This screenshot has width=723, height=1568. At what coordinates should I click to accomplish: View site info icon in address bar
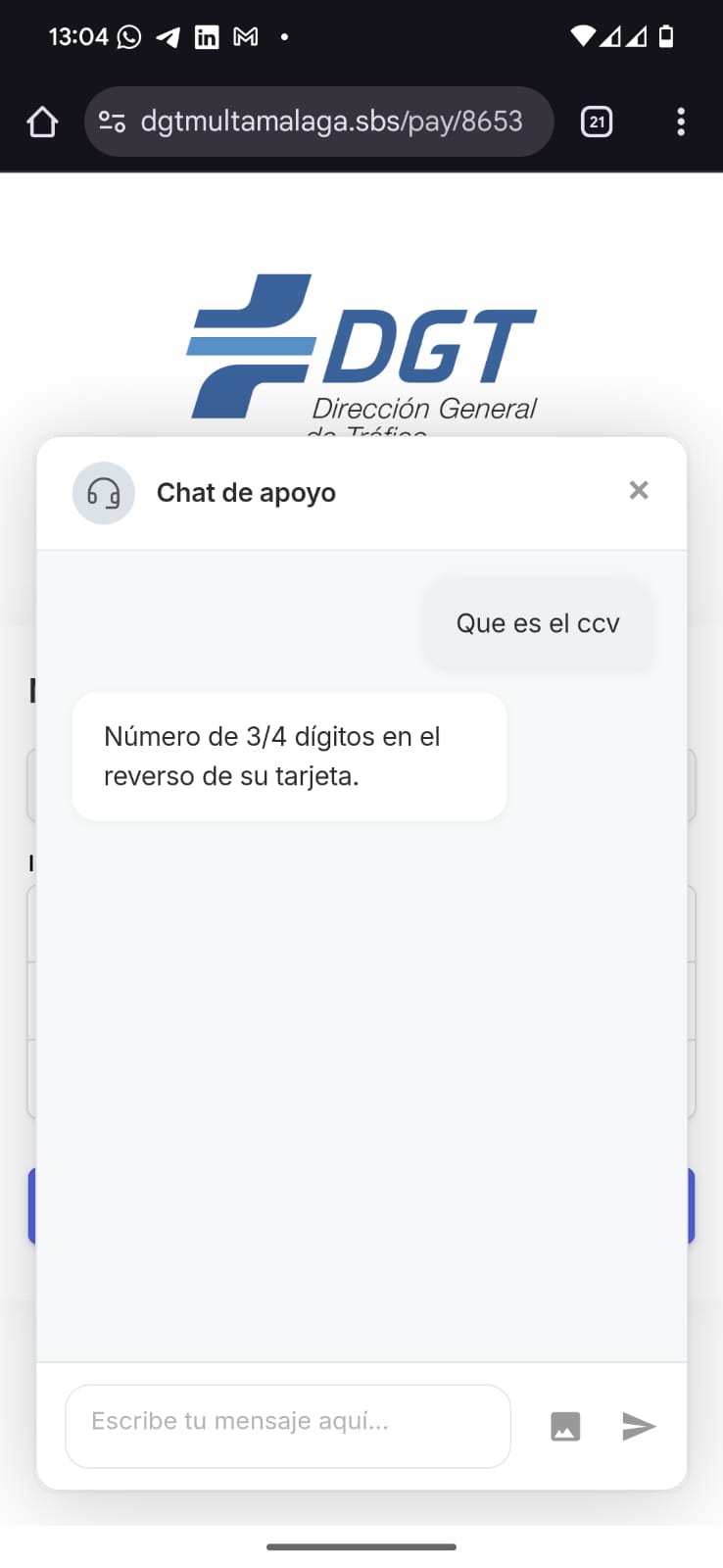point(112,122)
